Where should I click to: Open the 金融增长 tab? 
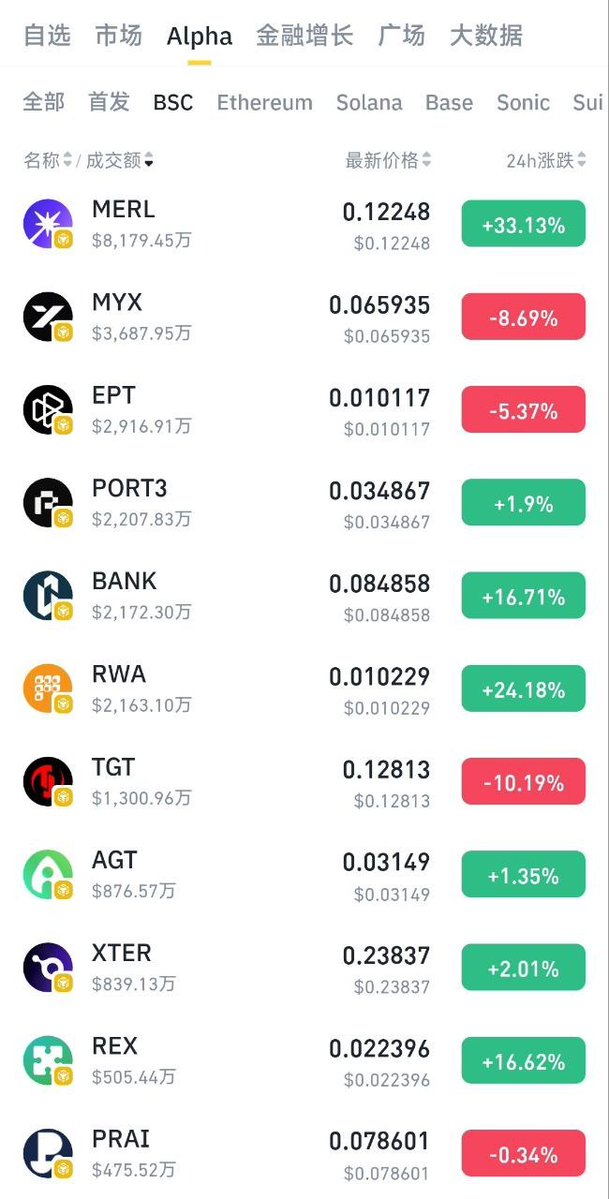[304, 36]
